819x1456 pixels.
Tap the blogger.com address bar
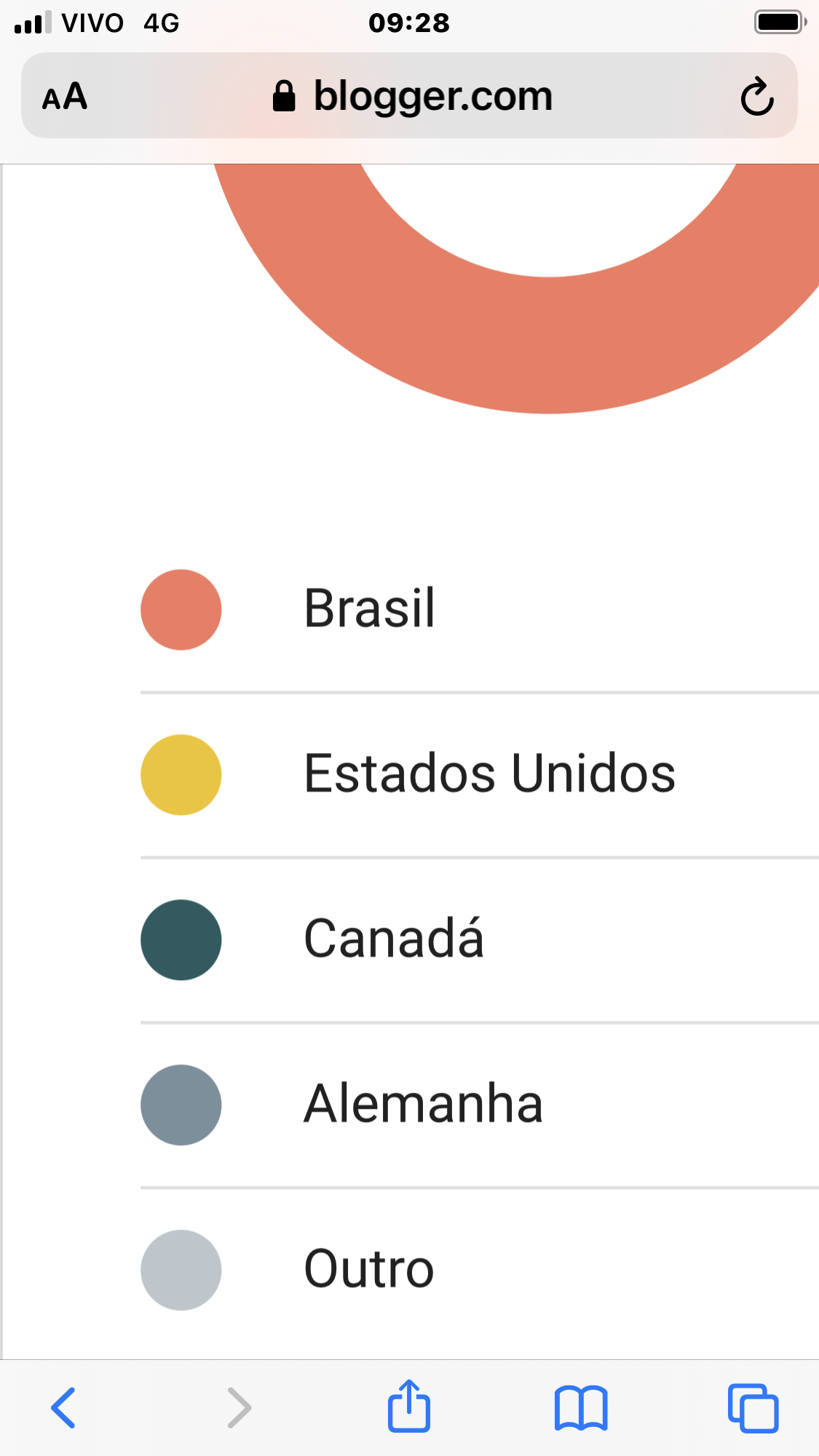click(412, 96)
